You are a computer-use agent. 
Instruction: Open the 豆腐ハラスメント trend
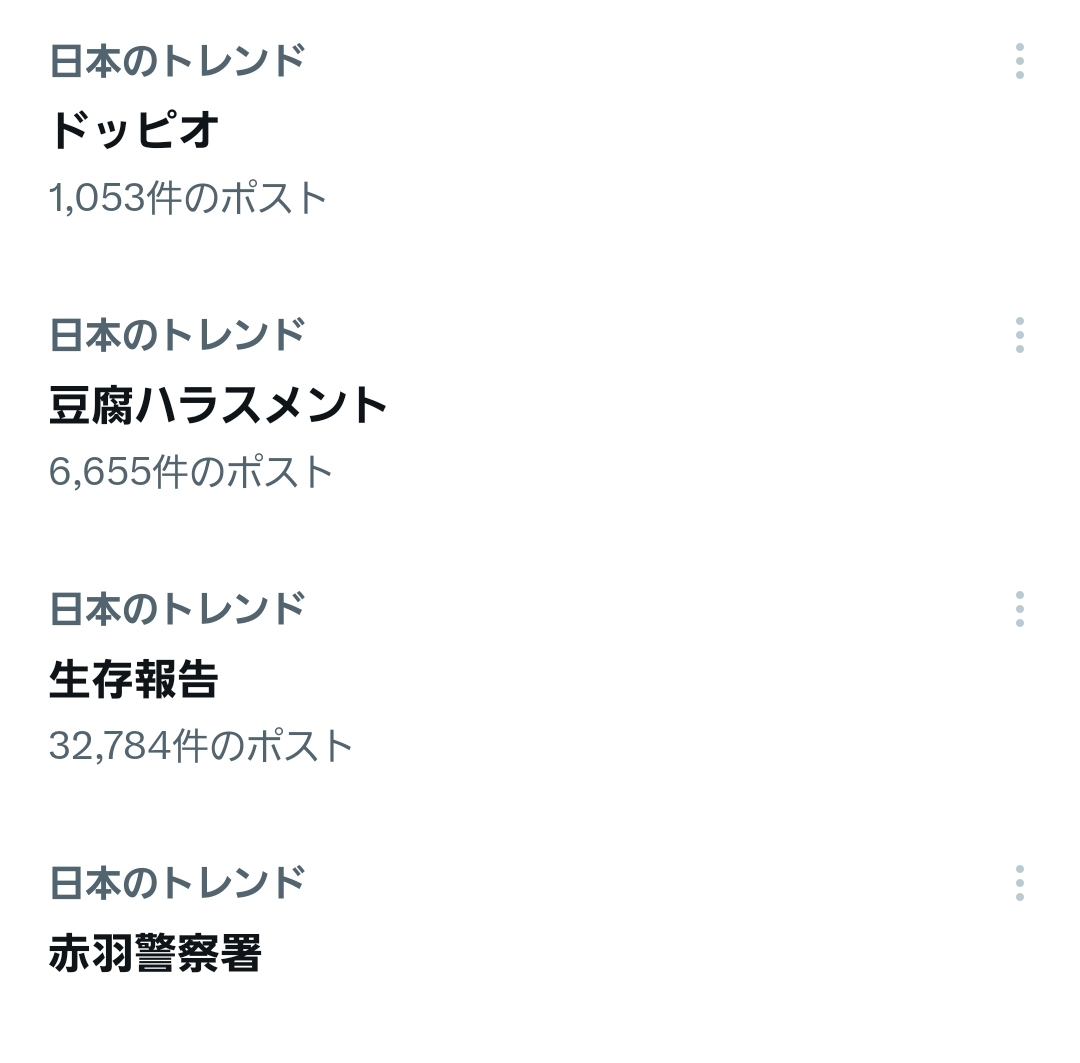click(218, 405)
